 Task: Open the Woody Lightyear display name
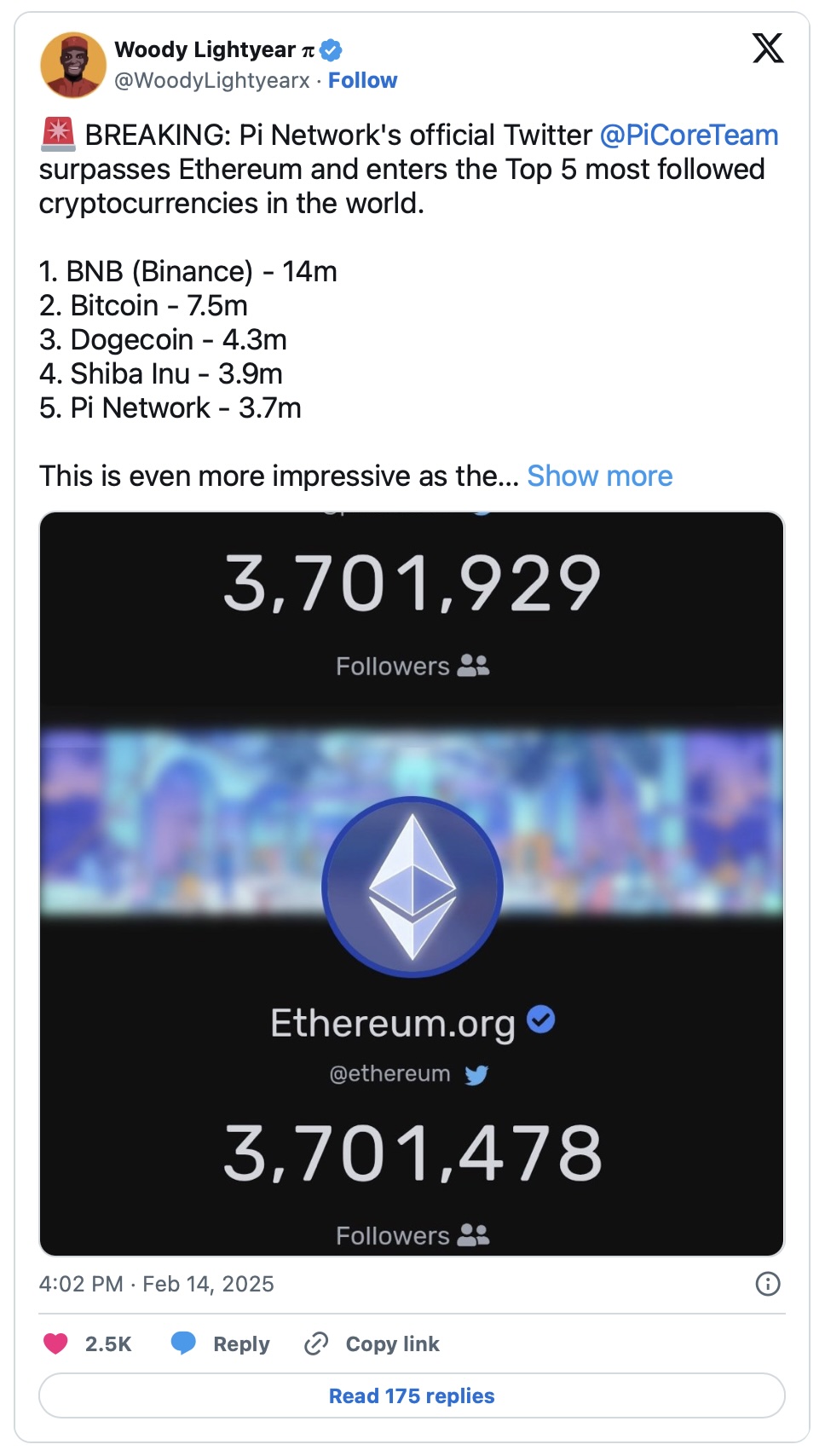click(205, 49)
